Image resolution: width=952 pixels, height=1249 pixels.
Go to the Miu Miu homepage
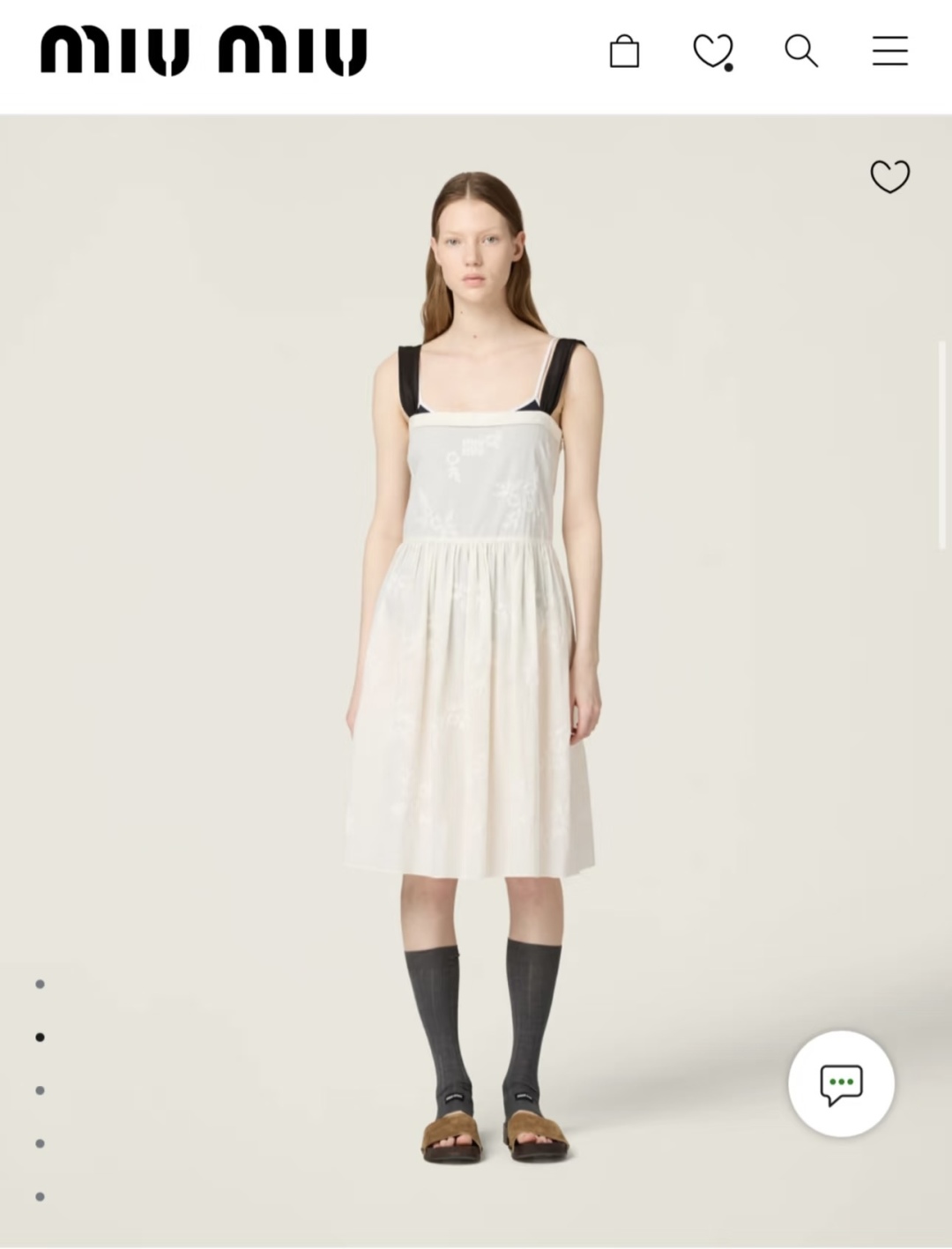(203, 51)
